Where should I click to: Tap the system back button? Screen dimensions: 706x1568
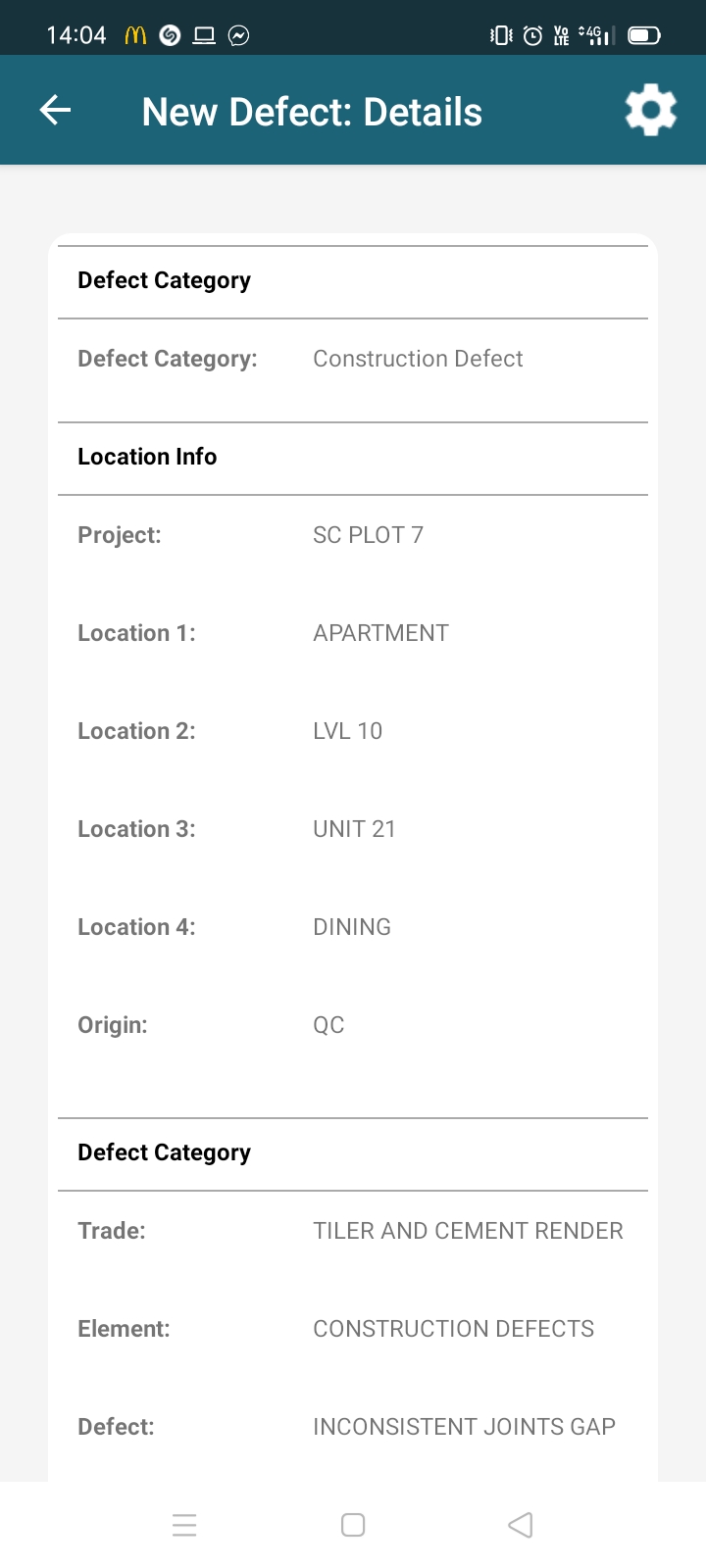[521, 1525]
